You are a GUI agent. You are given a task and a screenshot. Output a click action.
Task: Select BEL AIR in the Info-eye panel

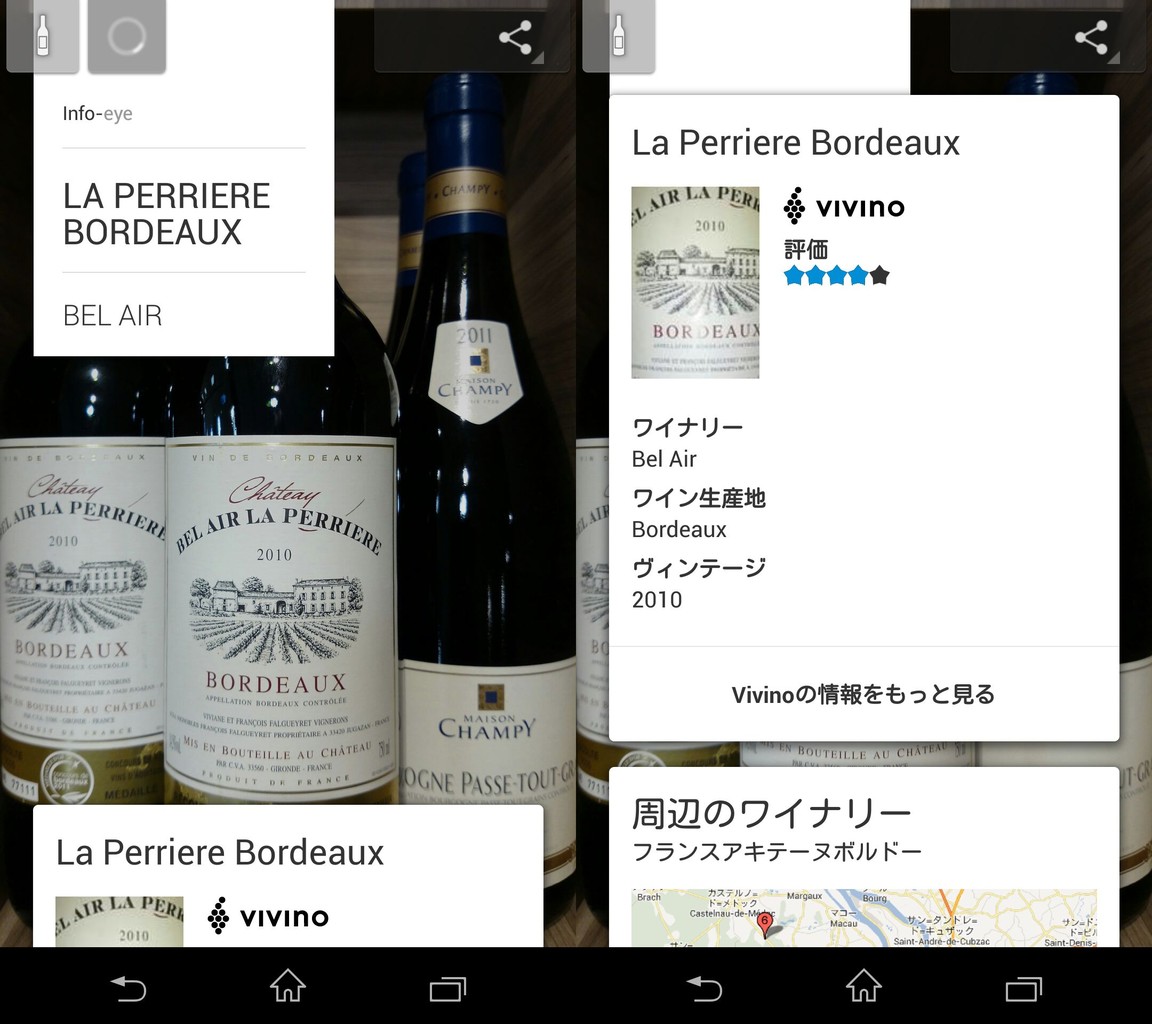pos(112,315)
